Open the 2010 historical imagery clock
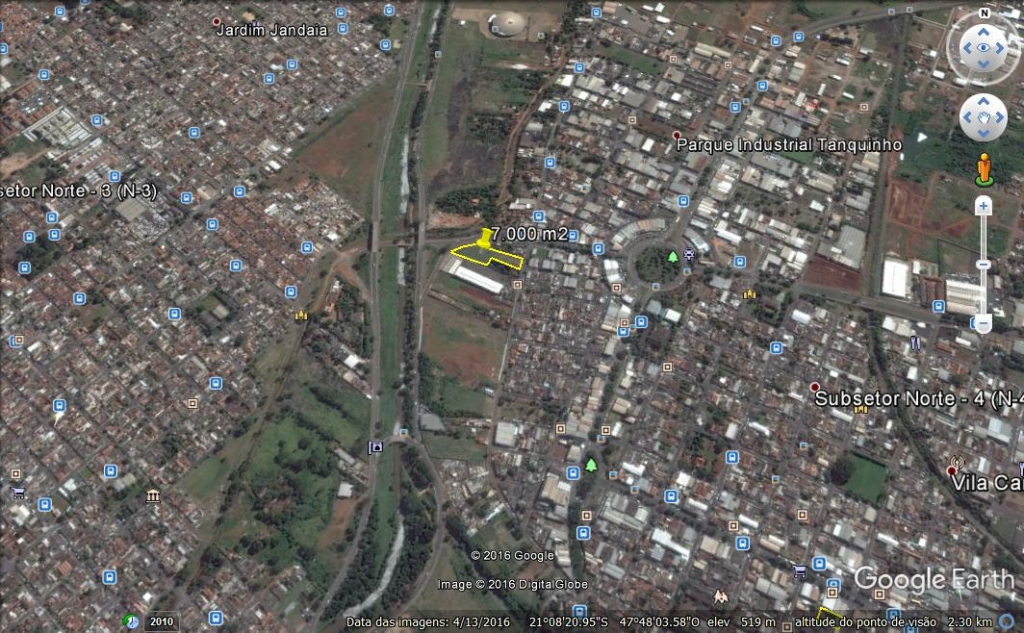1024x633 pixels. point(133,621)
